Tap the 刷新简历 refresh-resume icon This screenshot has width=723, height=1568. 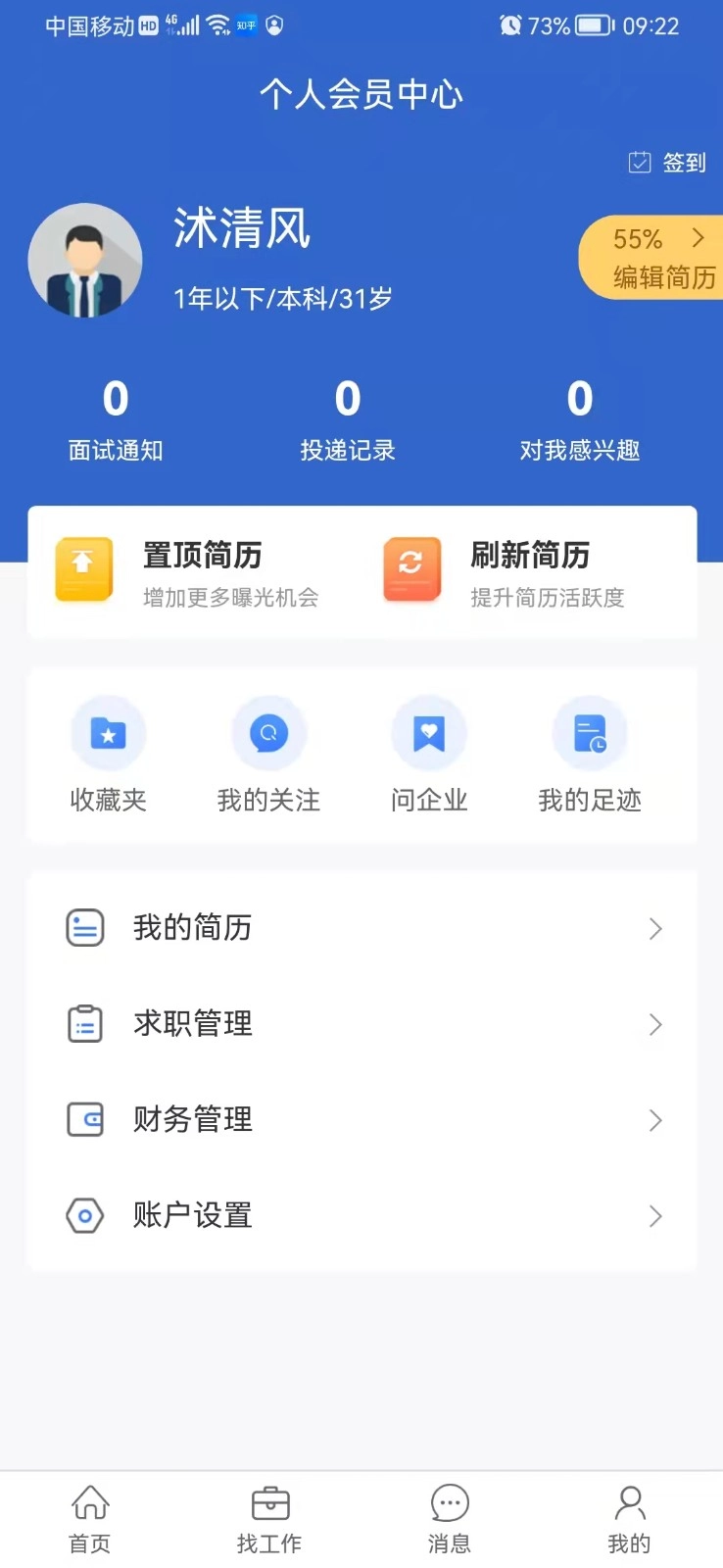[x=410, y=569]
